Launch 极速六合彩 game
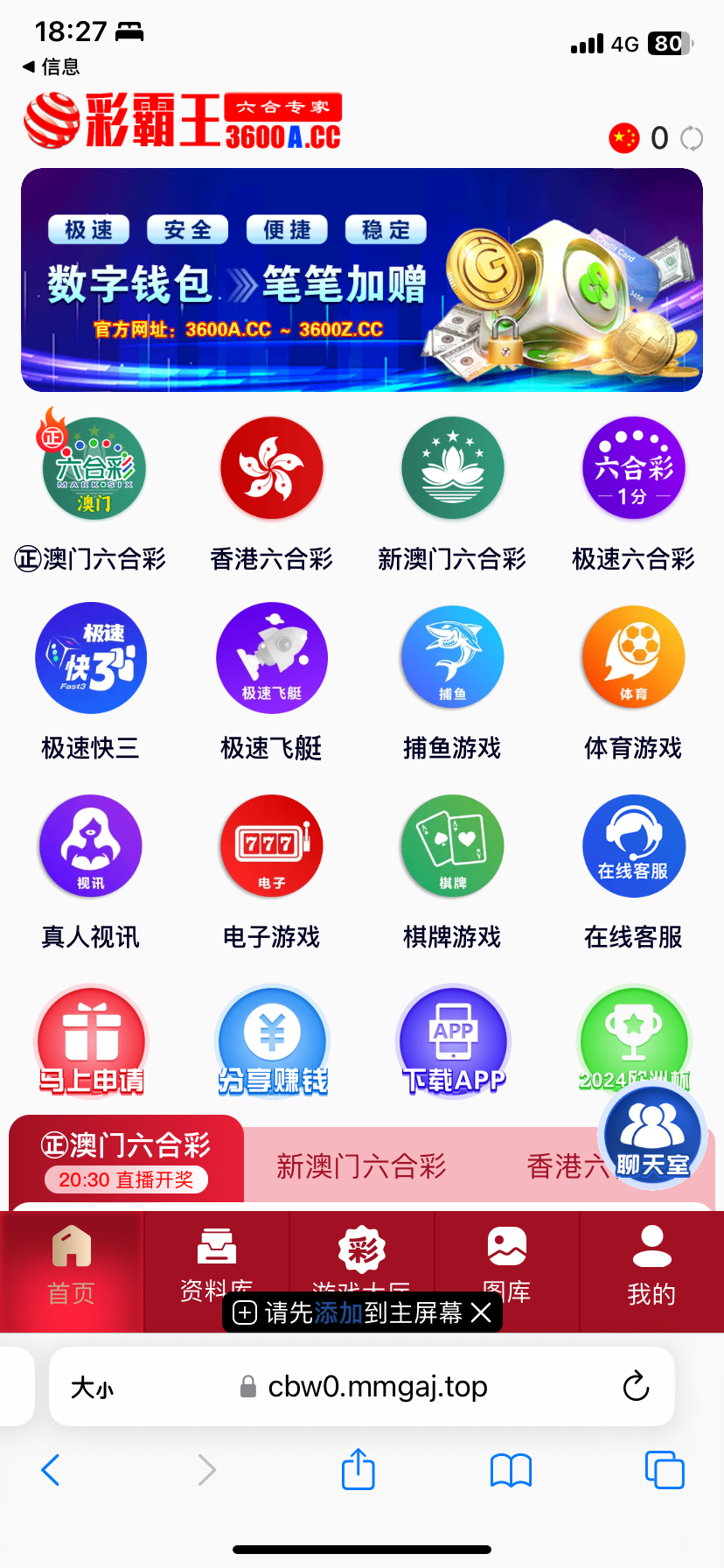This screenshot has height=1568, width=724. (633, 469)
